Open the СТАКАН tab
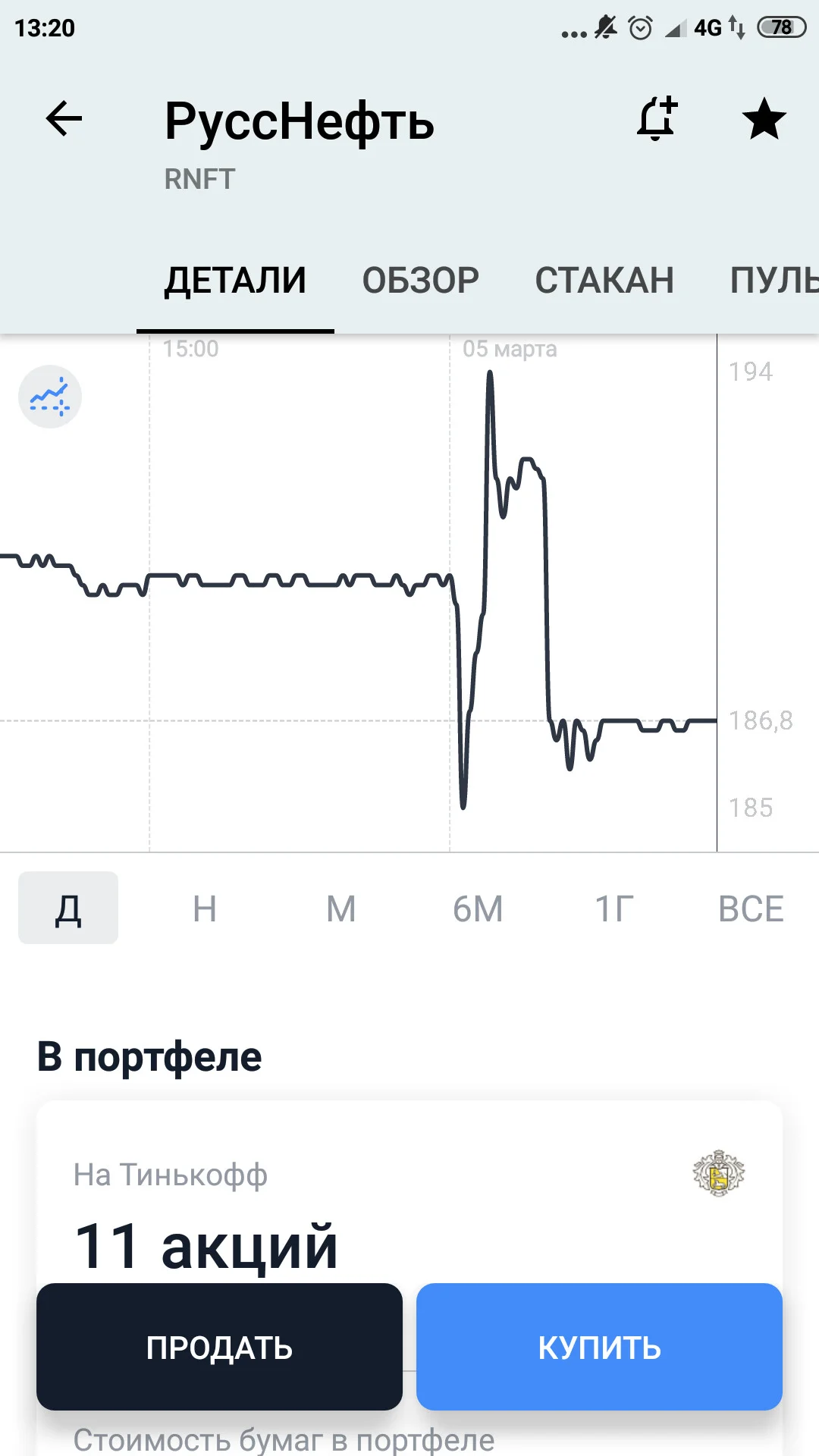Screen dimensions: 819x1456 pyautogui.click(x=604, y=280)
